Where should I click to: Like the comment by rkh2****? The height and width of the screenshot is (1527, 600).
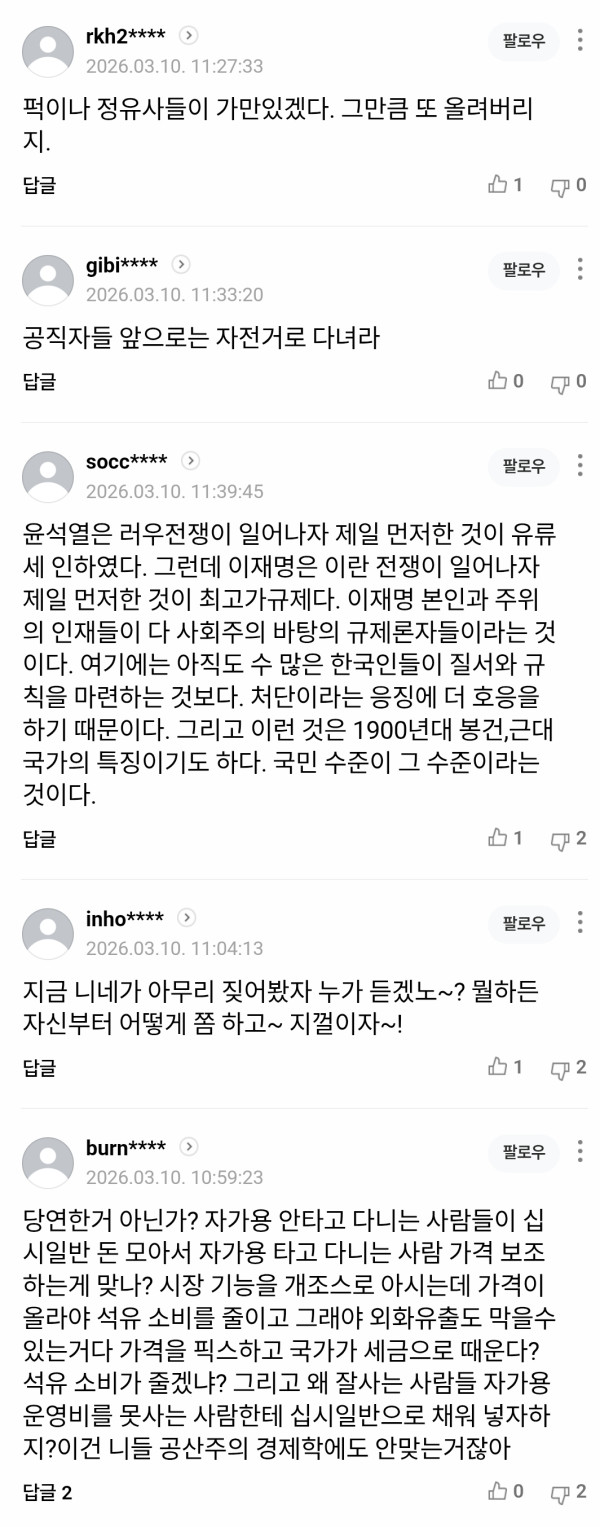[505, 185]
